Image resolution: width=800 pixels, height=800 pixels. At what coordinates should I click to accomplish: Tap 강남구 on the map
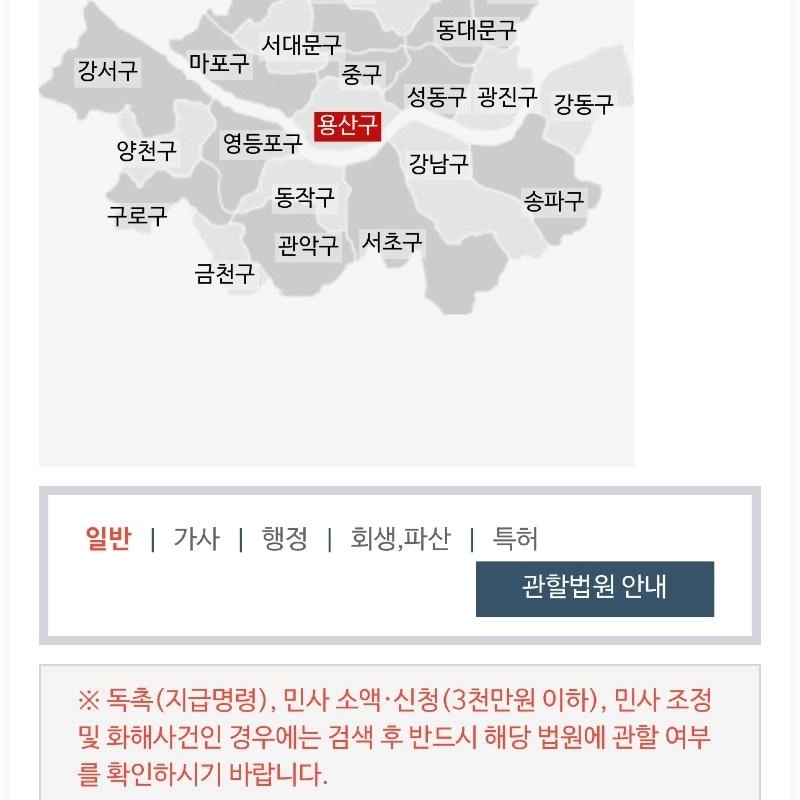point(438,164)
